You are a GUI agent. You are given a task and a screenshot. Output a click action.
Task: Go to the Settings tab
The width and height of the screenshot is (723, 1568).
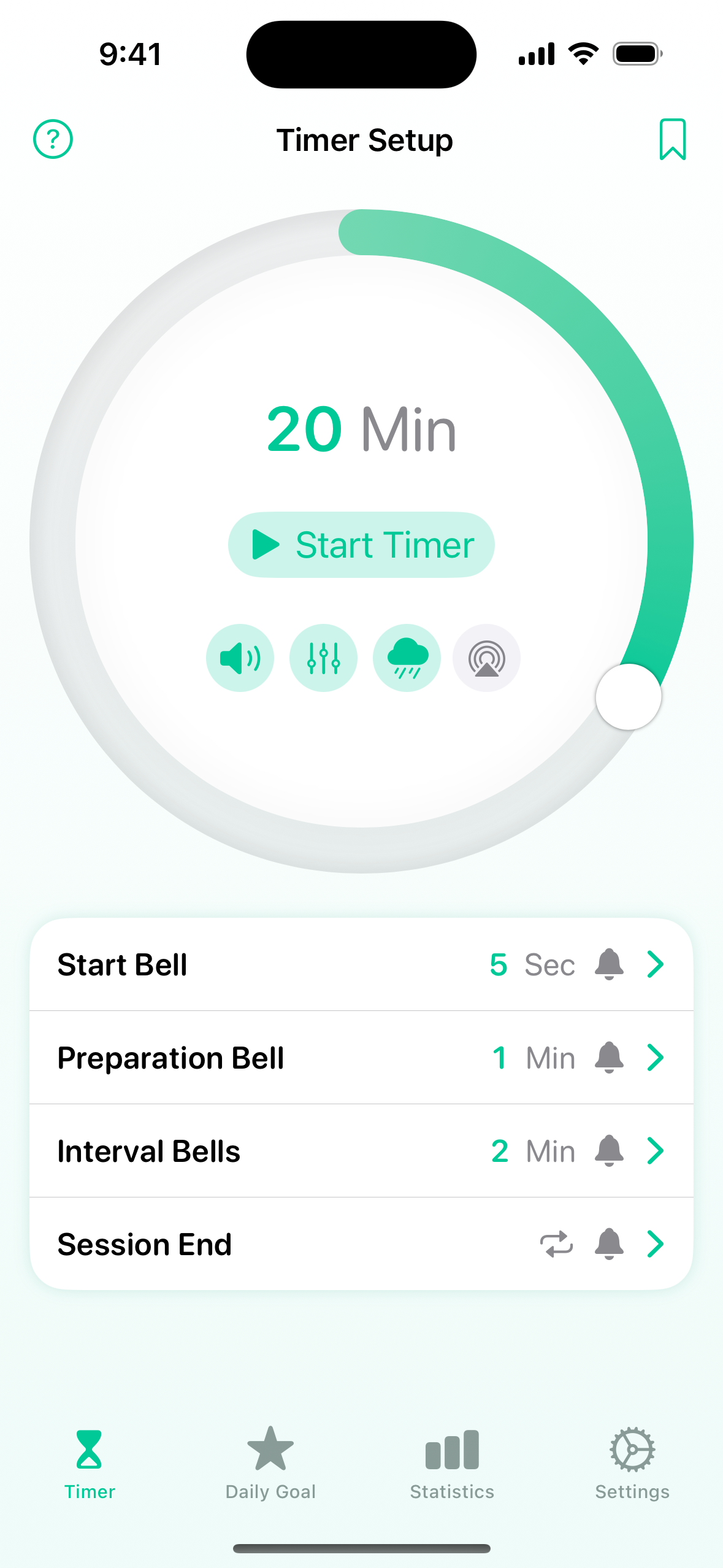click(x=632, y=1463)
